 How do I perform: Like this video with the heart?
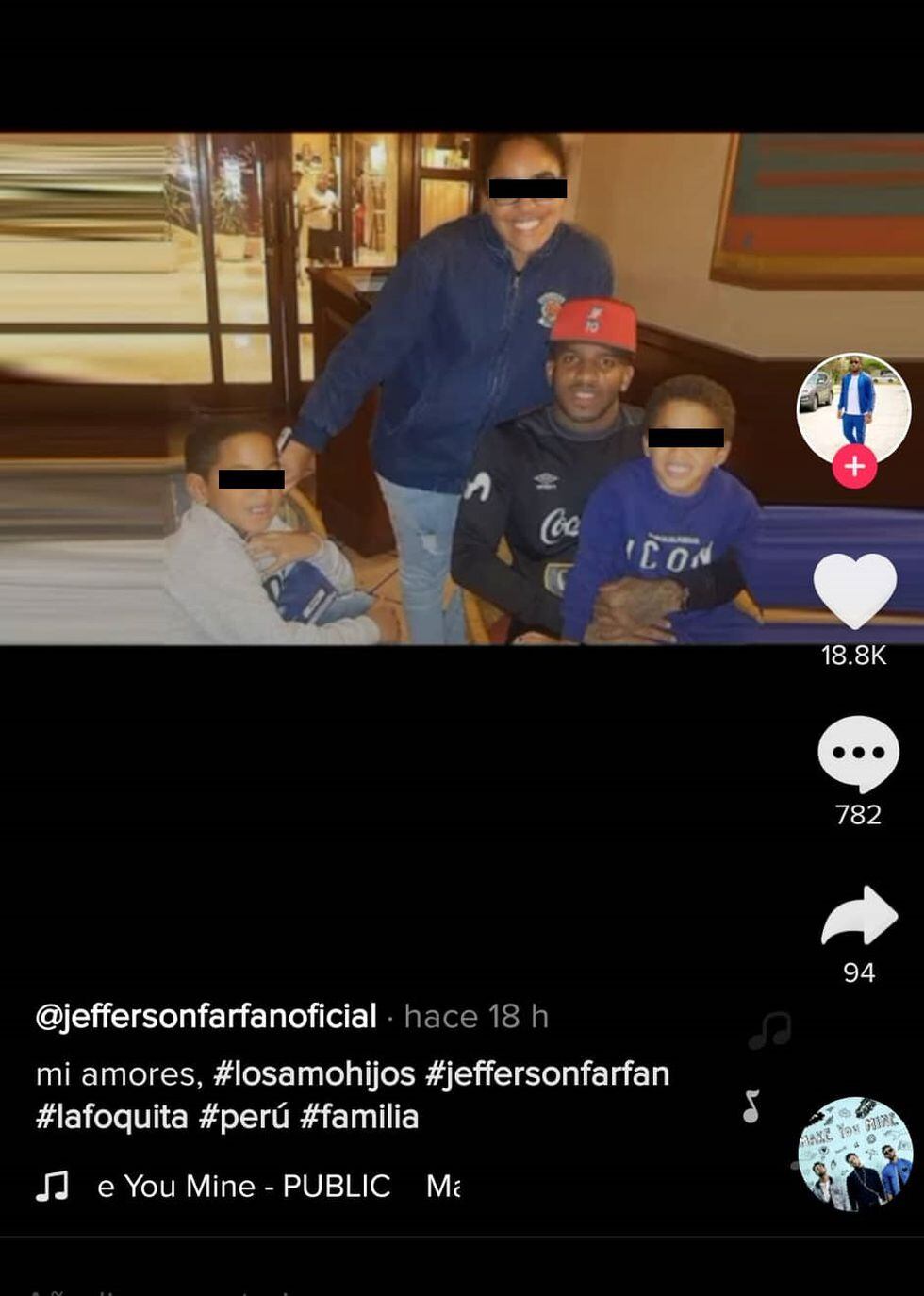coord(854,590)
